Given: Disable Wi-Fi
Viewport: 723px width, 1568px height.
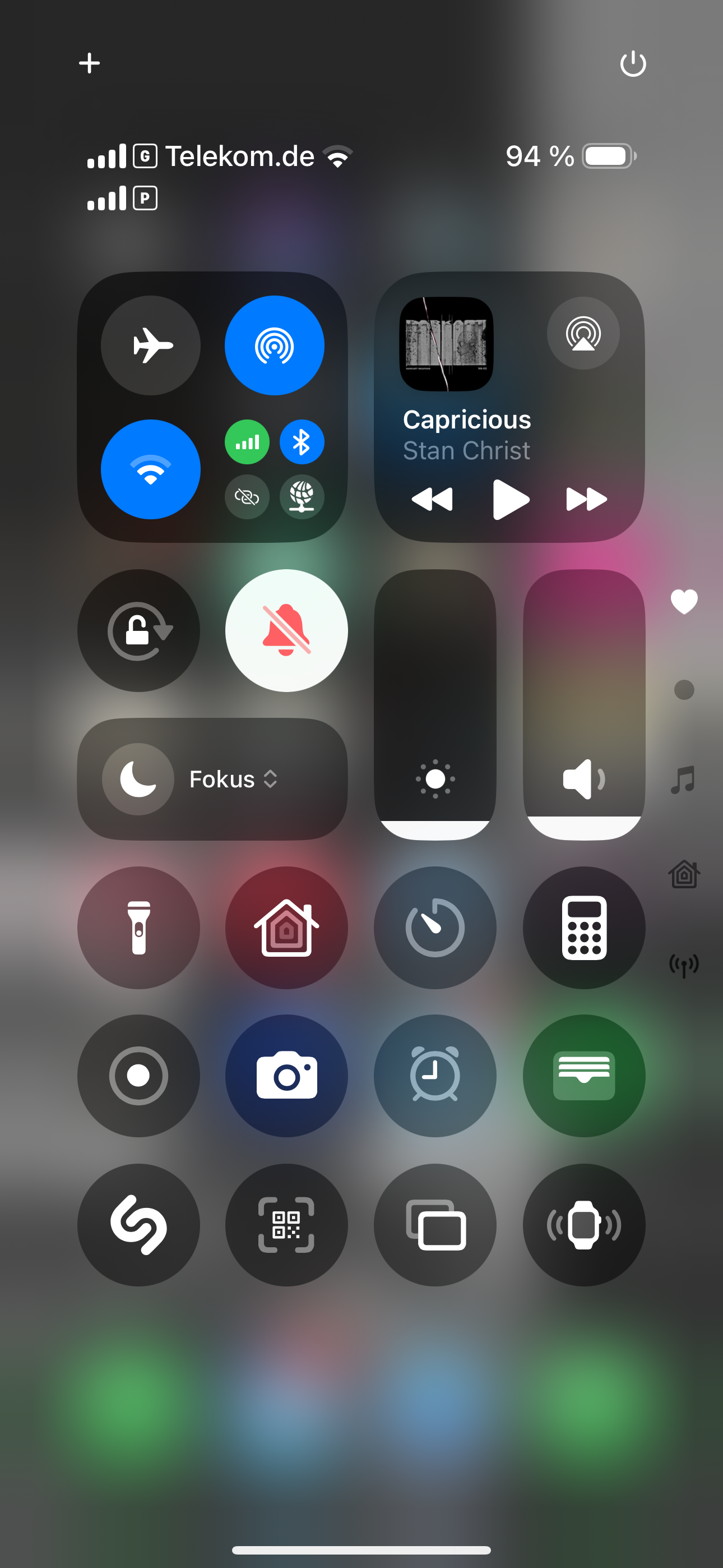Looking at the screenshot, I should coord(150,469).
